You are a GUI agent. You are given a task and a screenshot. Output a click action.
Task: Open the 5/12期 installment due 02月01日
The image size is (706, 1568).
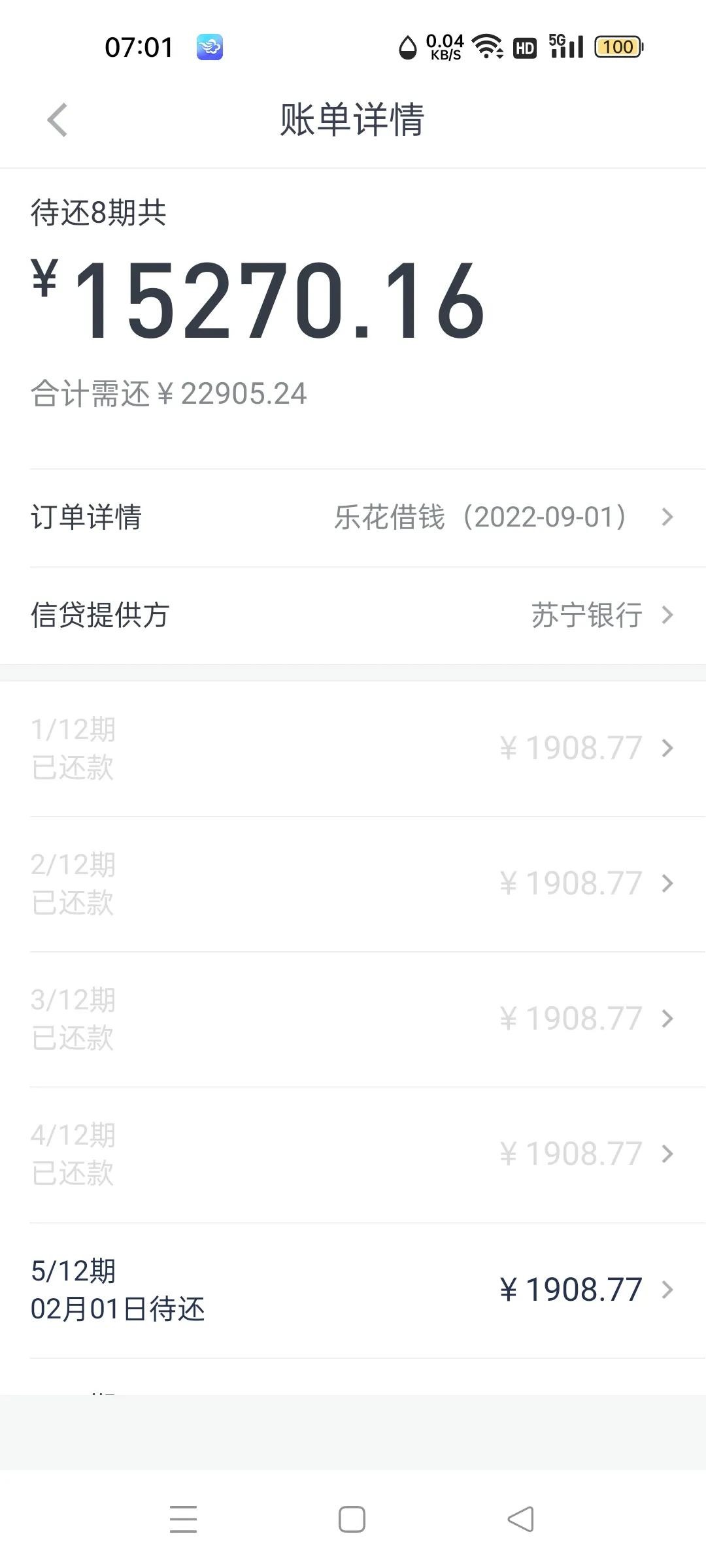tap(353, 1290)
